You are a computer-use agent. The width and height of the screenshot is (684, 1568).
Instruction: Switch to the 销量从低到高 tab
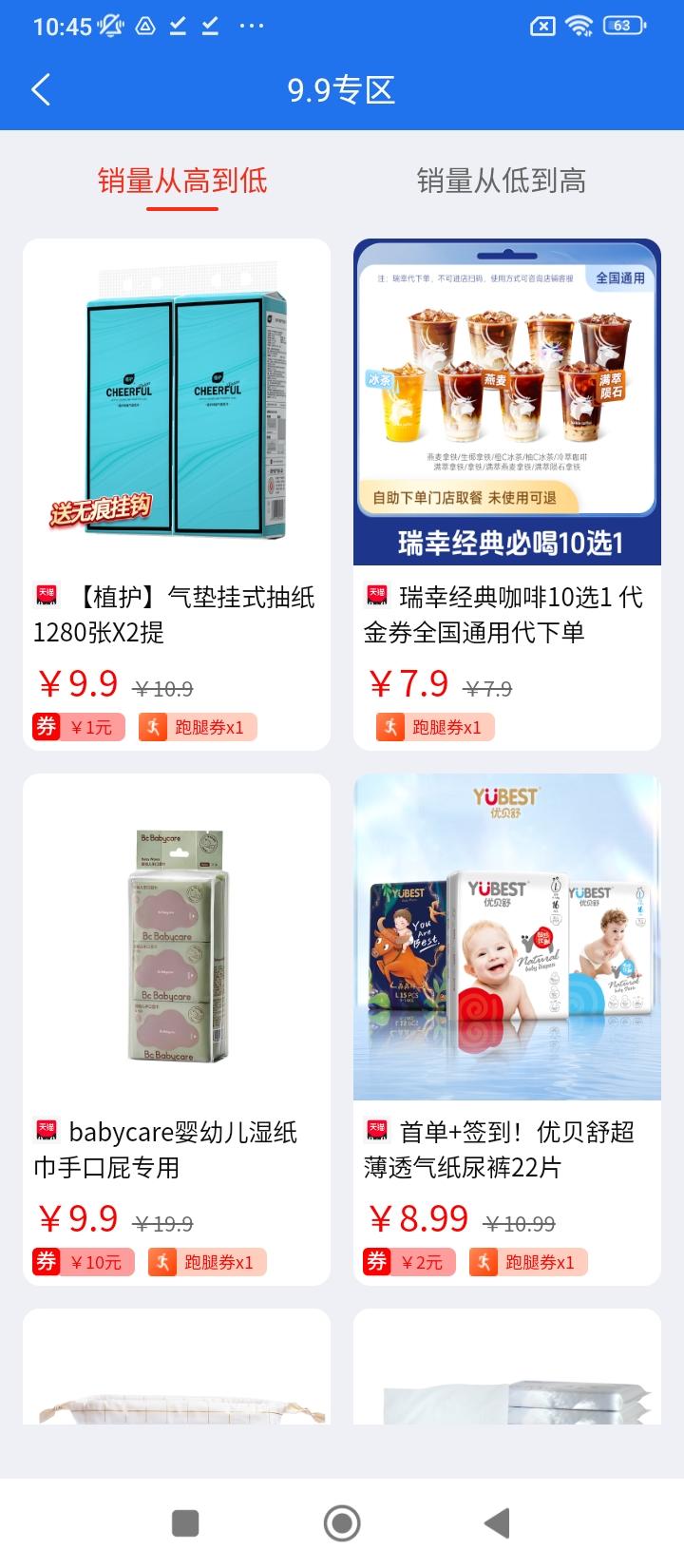point(501,181)
